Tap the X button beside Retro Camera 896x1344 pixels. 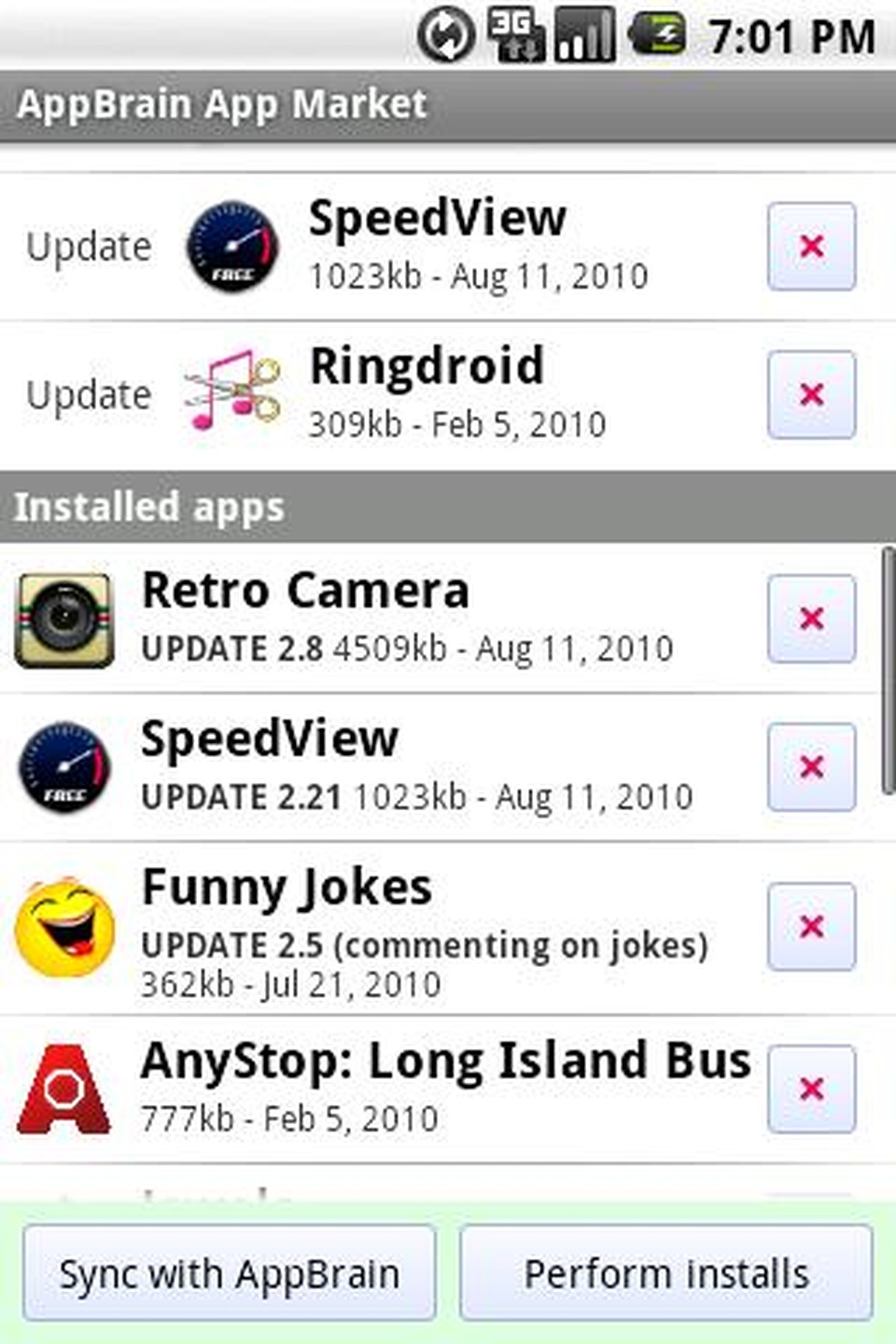(812, 618)
